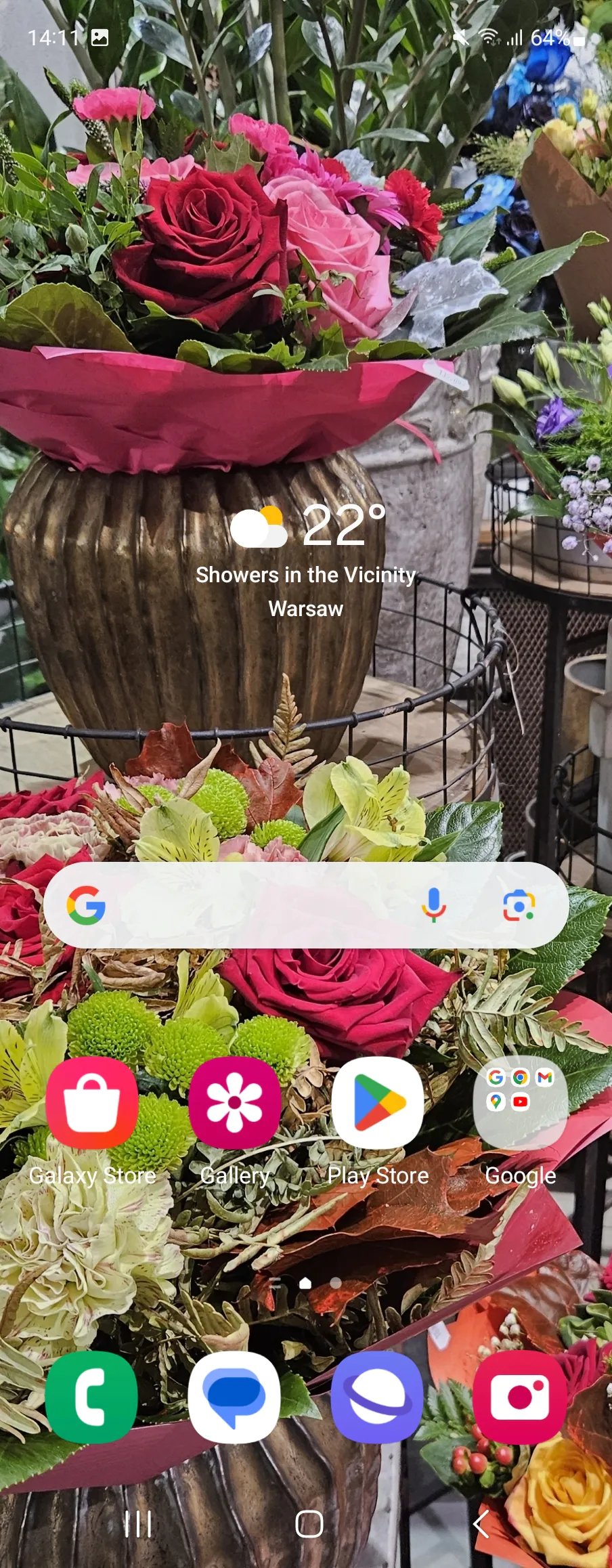Open the Galaxy Store app
Image resolution: width=612 pixels, height=1568 pixels.
(92, 1104)
